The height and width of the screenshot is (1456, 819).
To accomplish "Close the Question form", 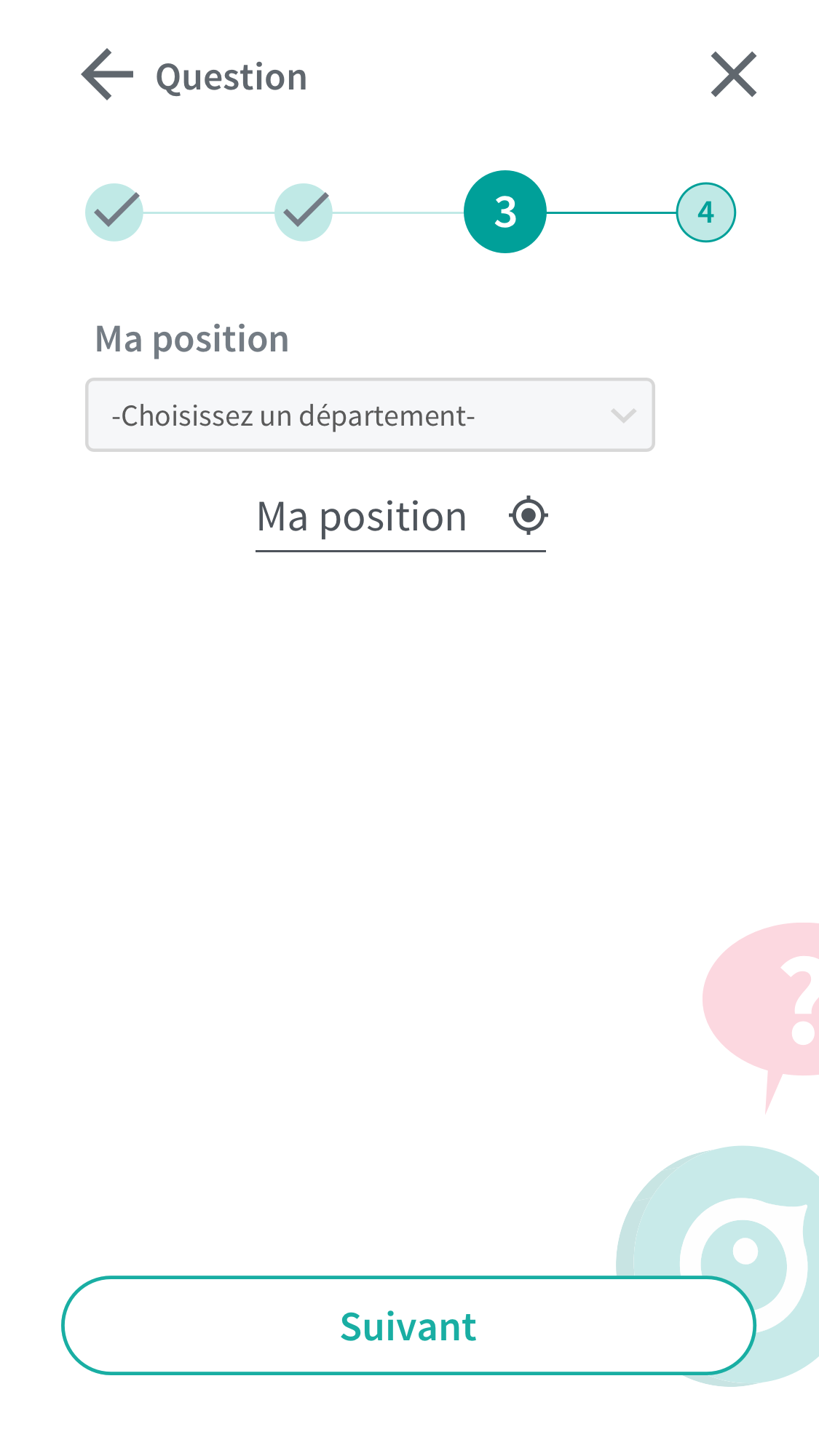I will [734, 74].
